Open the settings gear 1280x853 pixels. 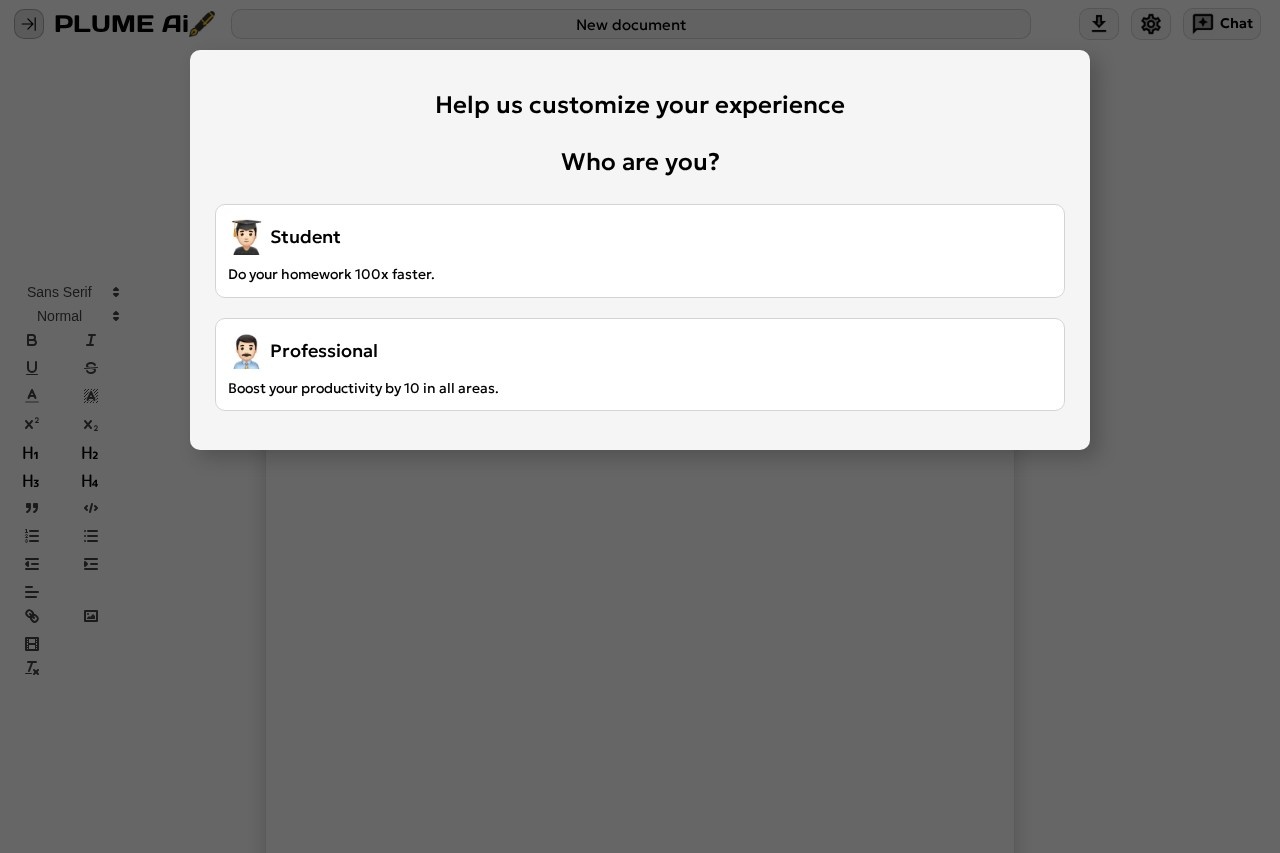click(x=1151, y=24)
